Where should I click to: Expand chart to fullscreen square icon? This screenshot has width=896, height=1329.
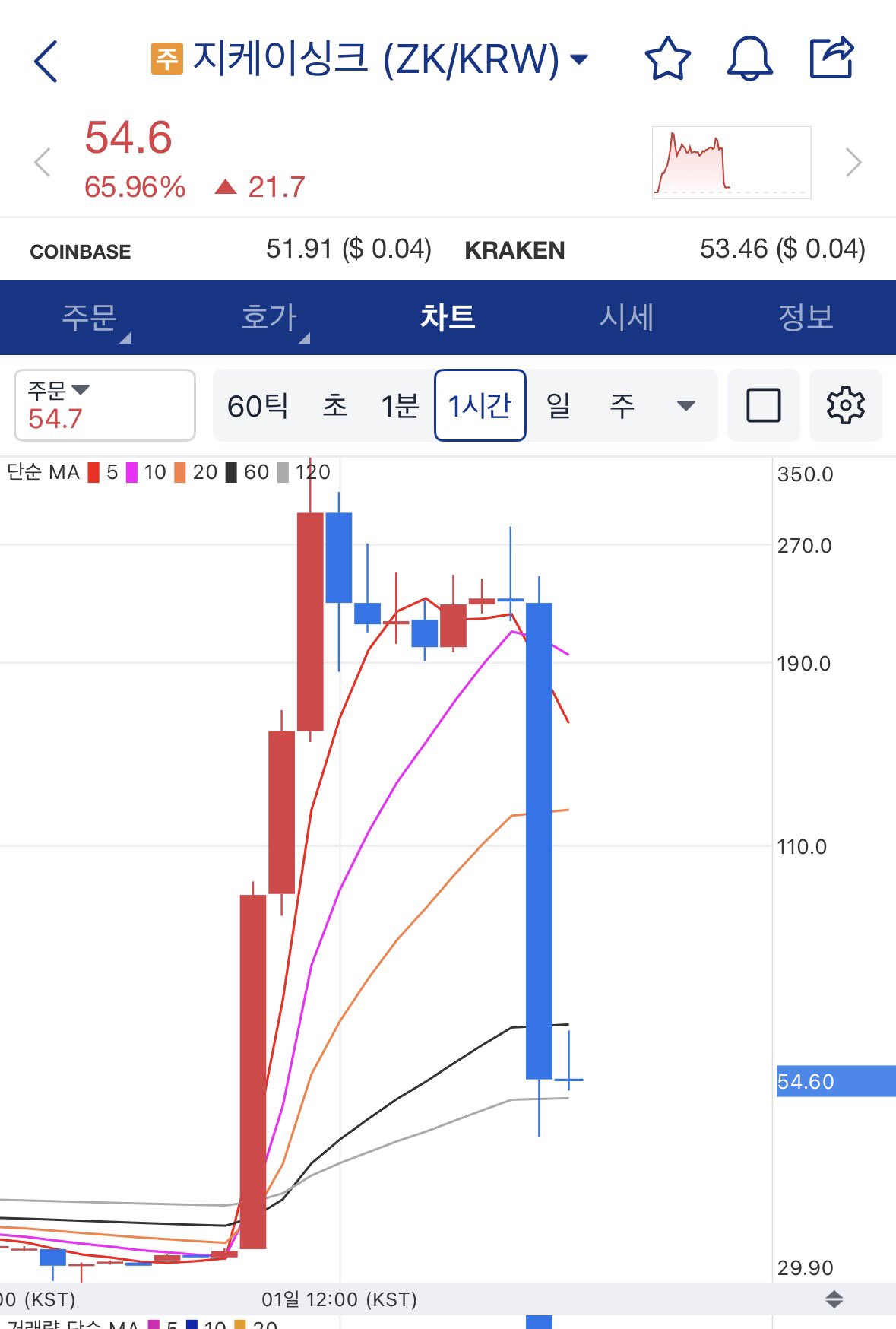tap(763, 405)
